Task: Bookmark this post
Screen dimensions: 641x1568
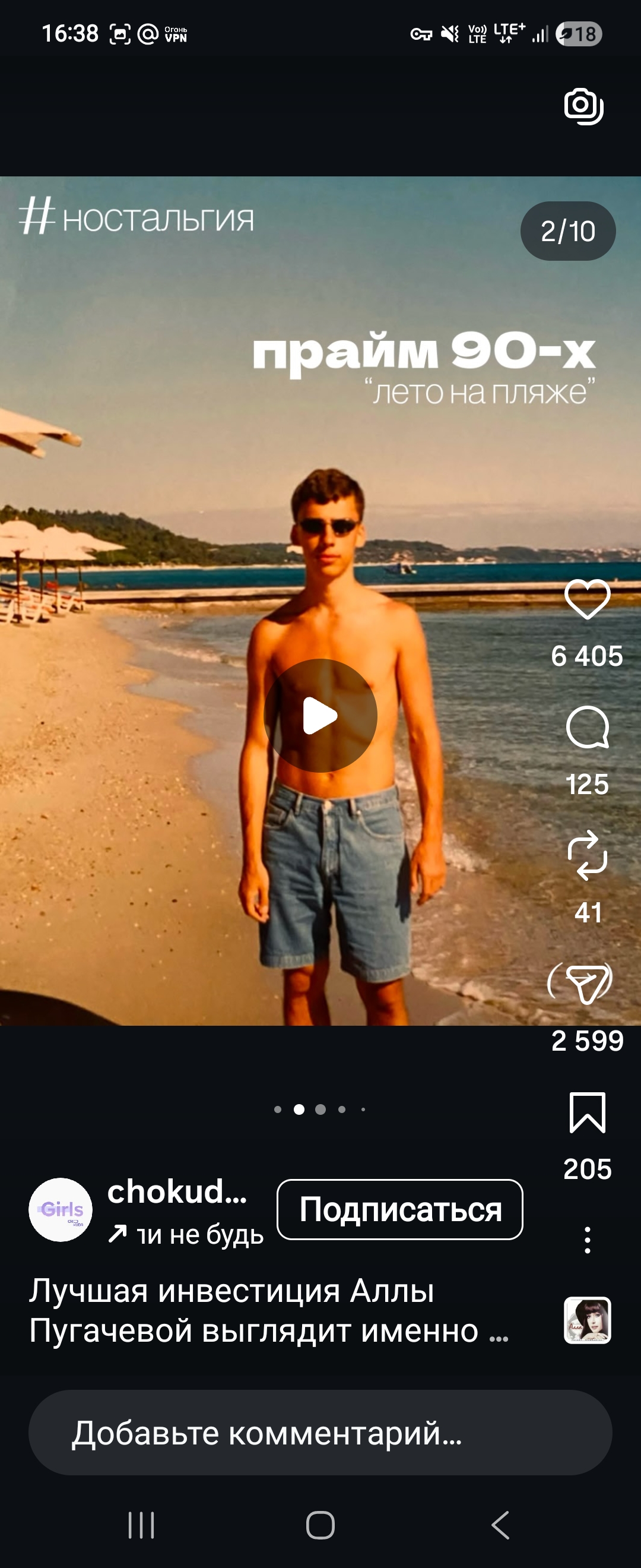Action: pos(587,1112)
